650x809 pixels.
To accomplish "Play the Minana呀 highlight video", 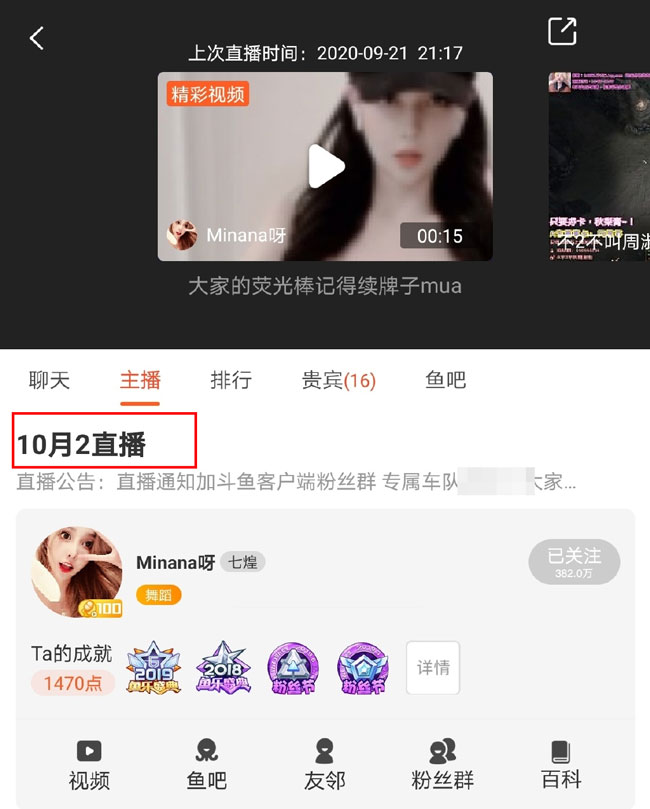I will click(325, 166).
